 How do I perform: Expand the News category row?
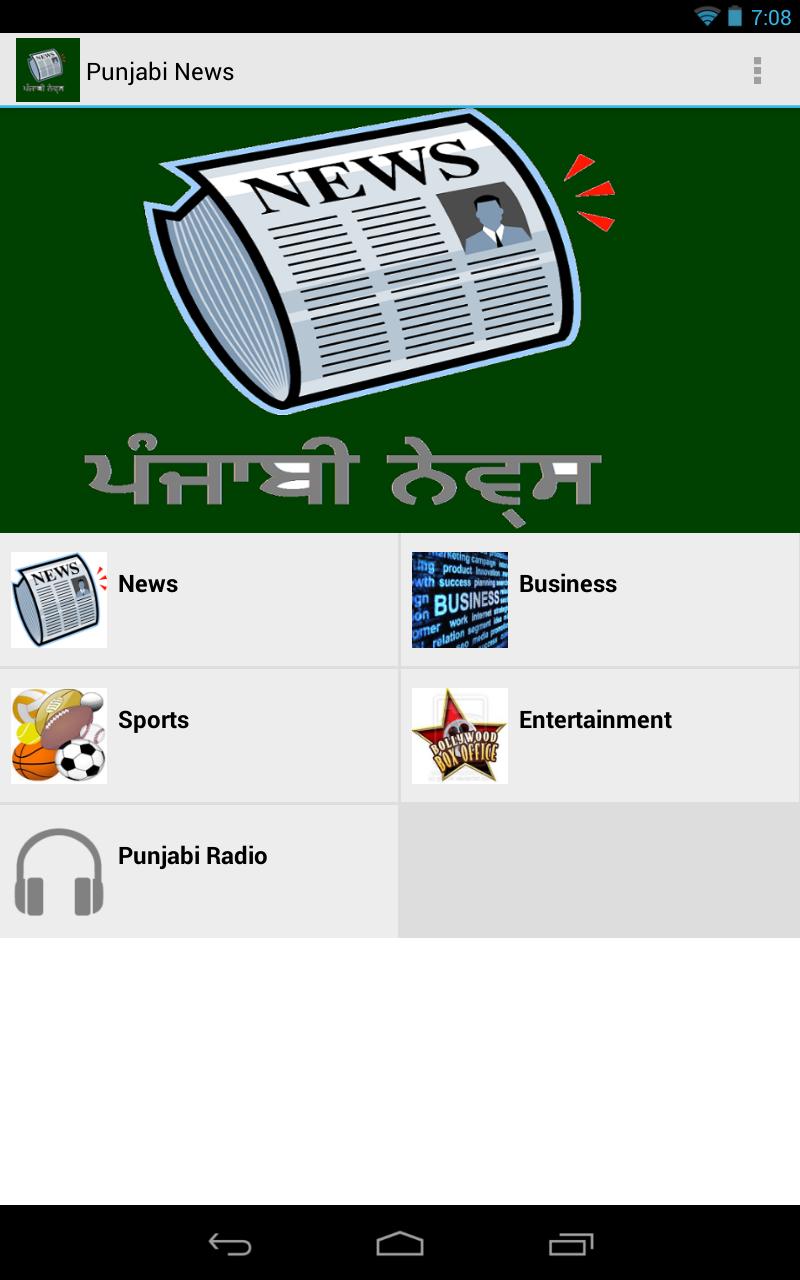click(x=200, y=599)
